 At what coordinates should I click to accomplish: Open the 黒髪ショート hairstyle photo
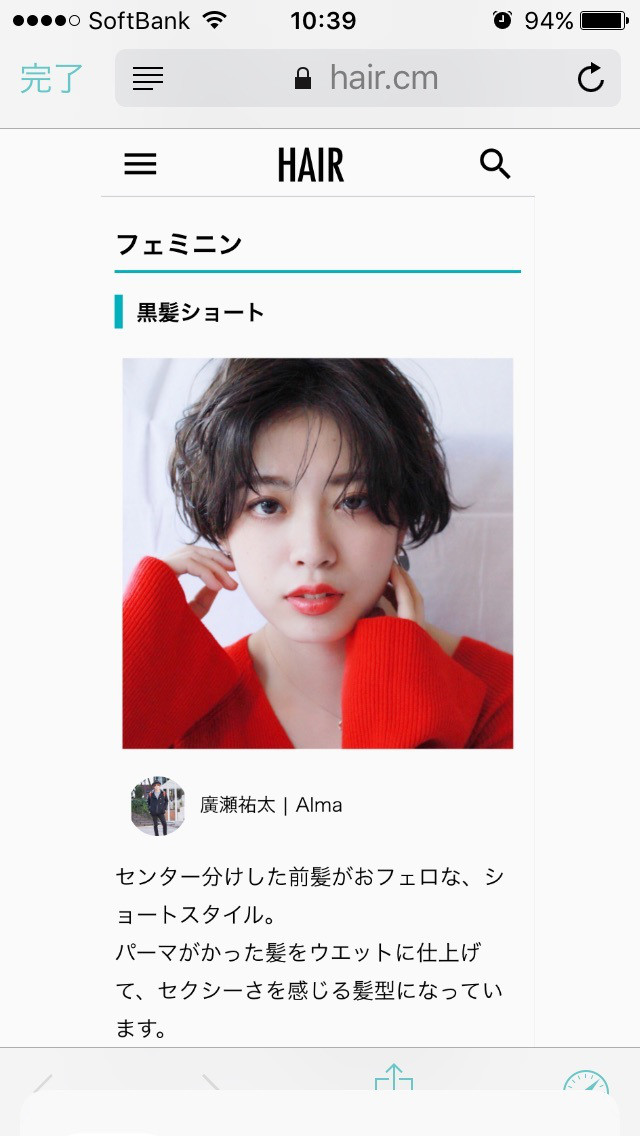(317, 553)
